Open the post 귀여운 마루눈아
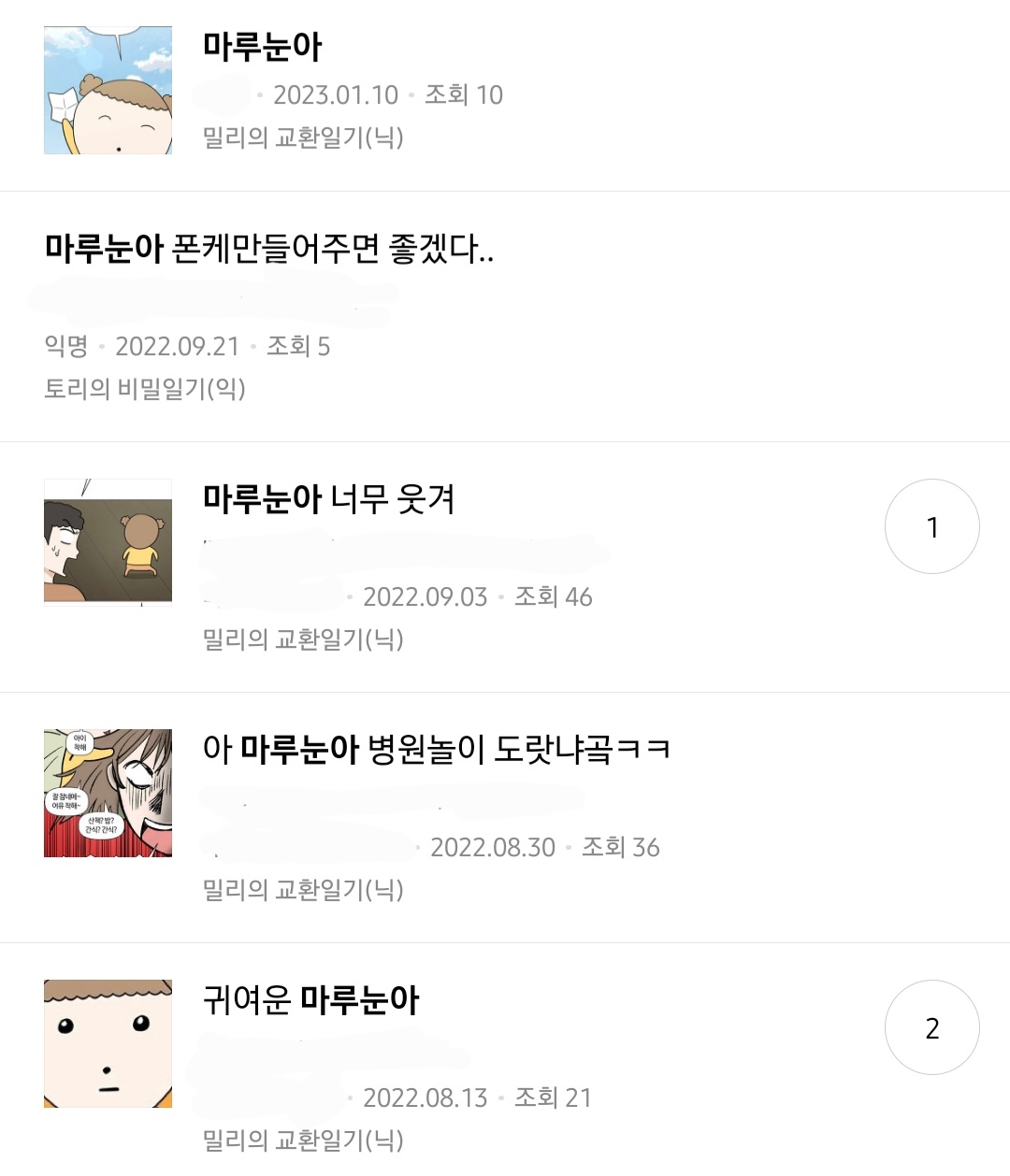 click(x=313, y=999)
